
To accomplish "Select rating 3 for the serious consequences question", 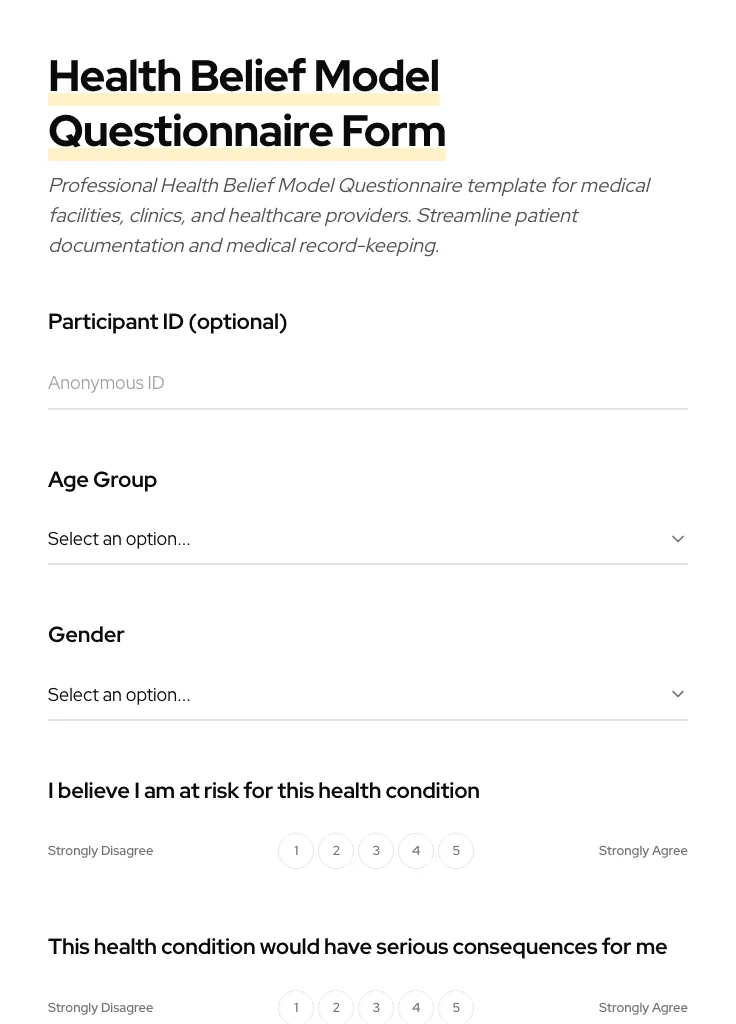I will (x=376, y=1007).
